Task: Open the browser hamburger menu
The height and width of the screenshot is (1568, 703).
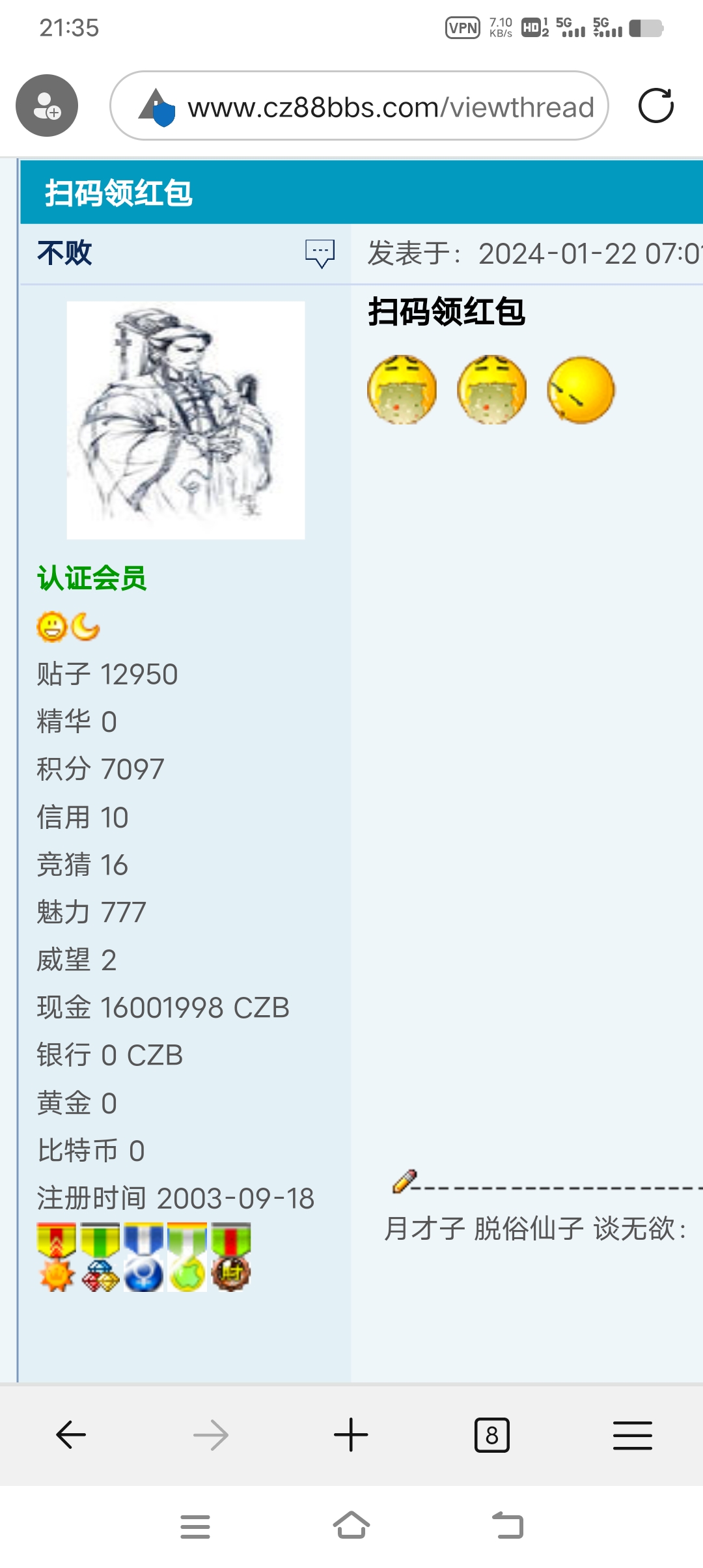Action: 632,1435
